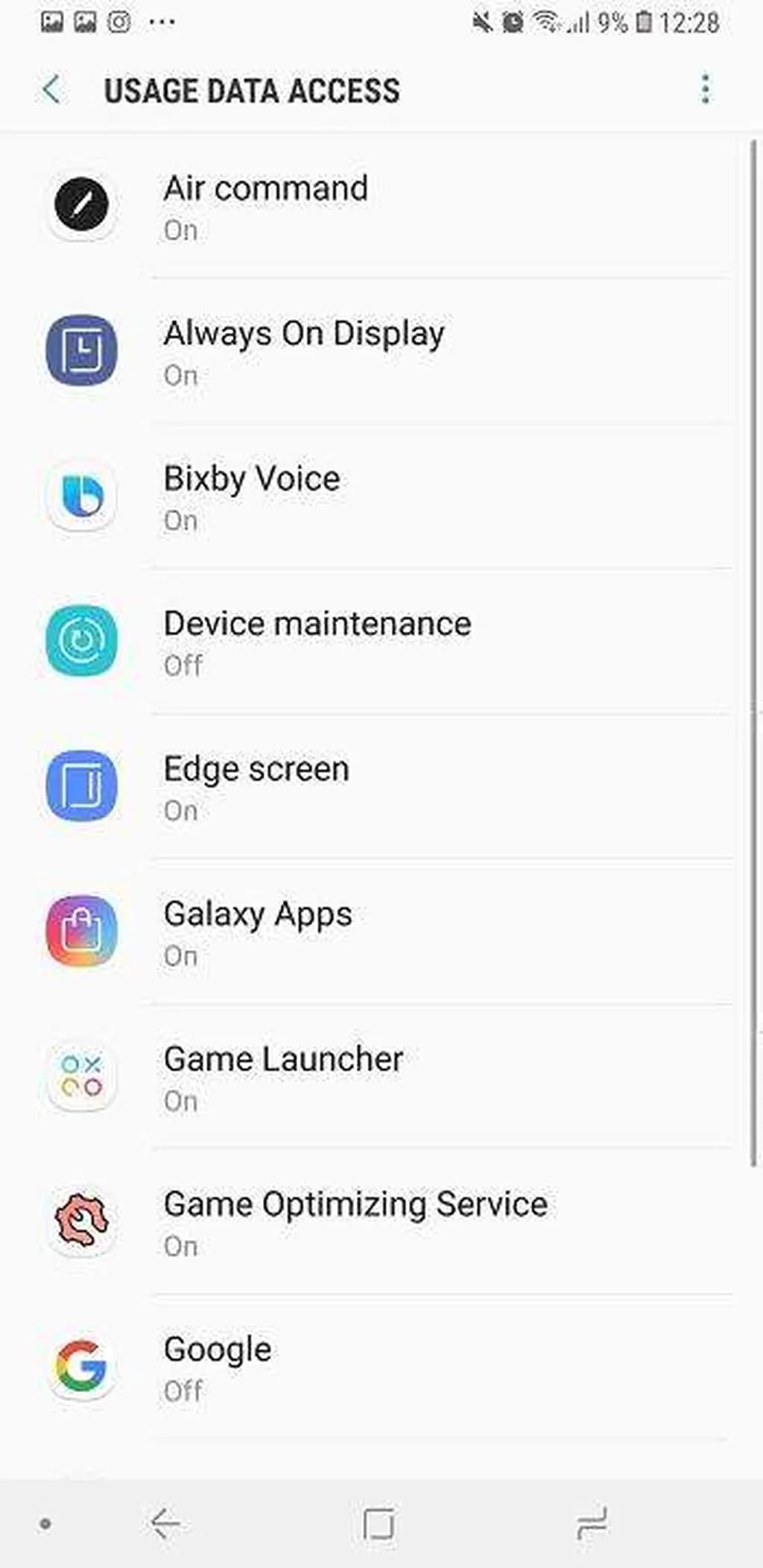Select Galaxy Apps in the list
The height and width of the screenshot is (1568, 763).
[373, 932]
